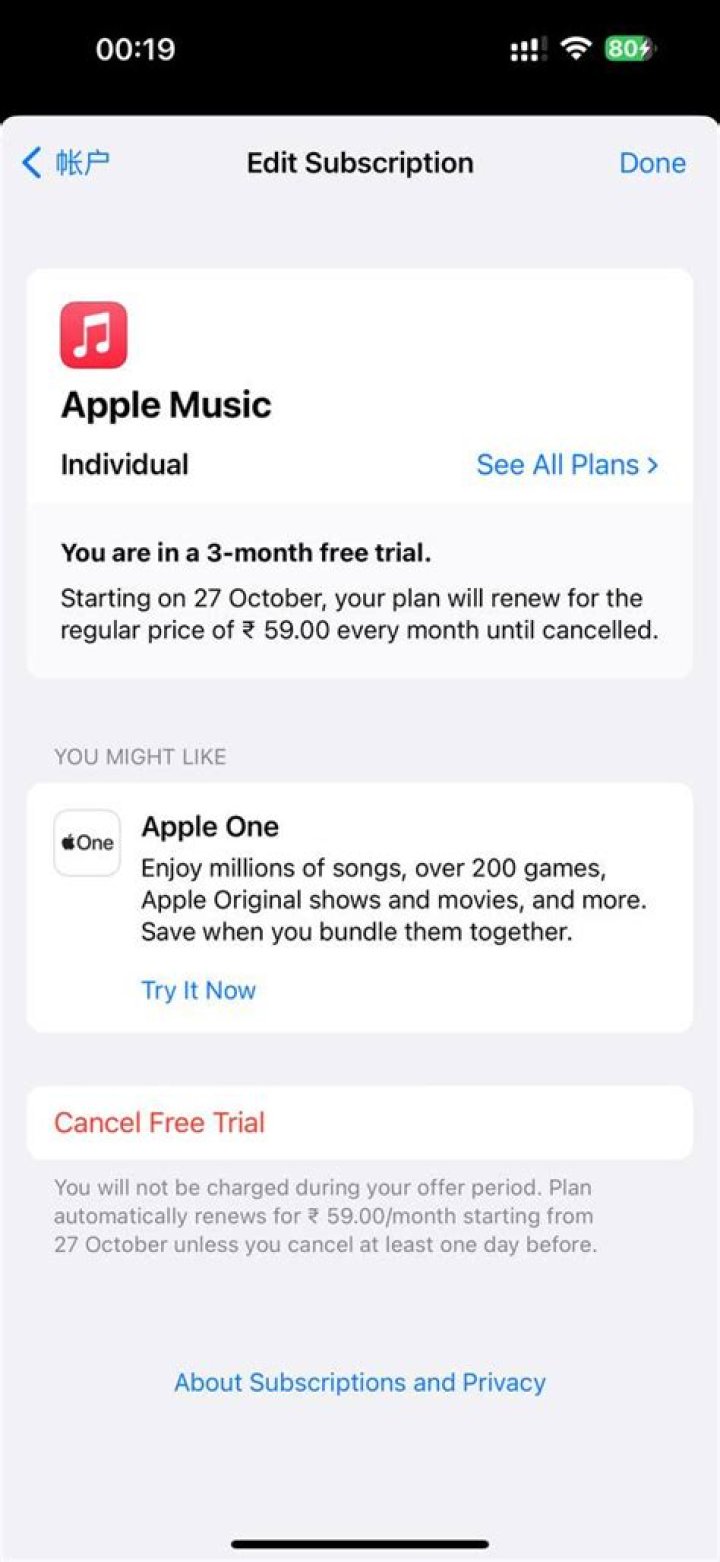720x1562 pixels.
Task: Tap Done to close Edit Subscription
Action: (652, 163)
